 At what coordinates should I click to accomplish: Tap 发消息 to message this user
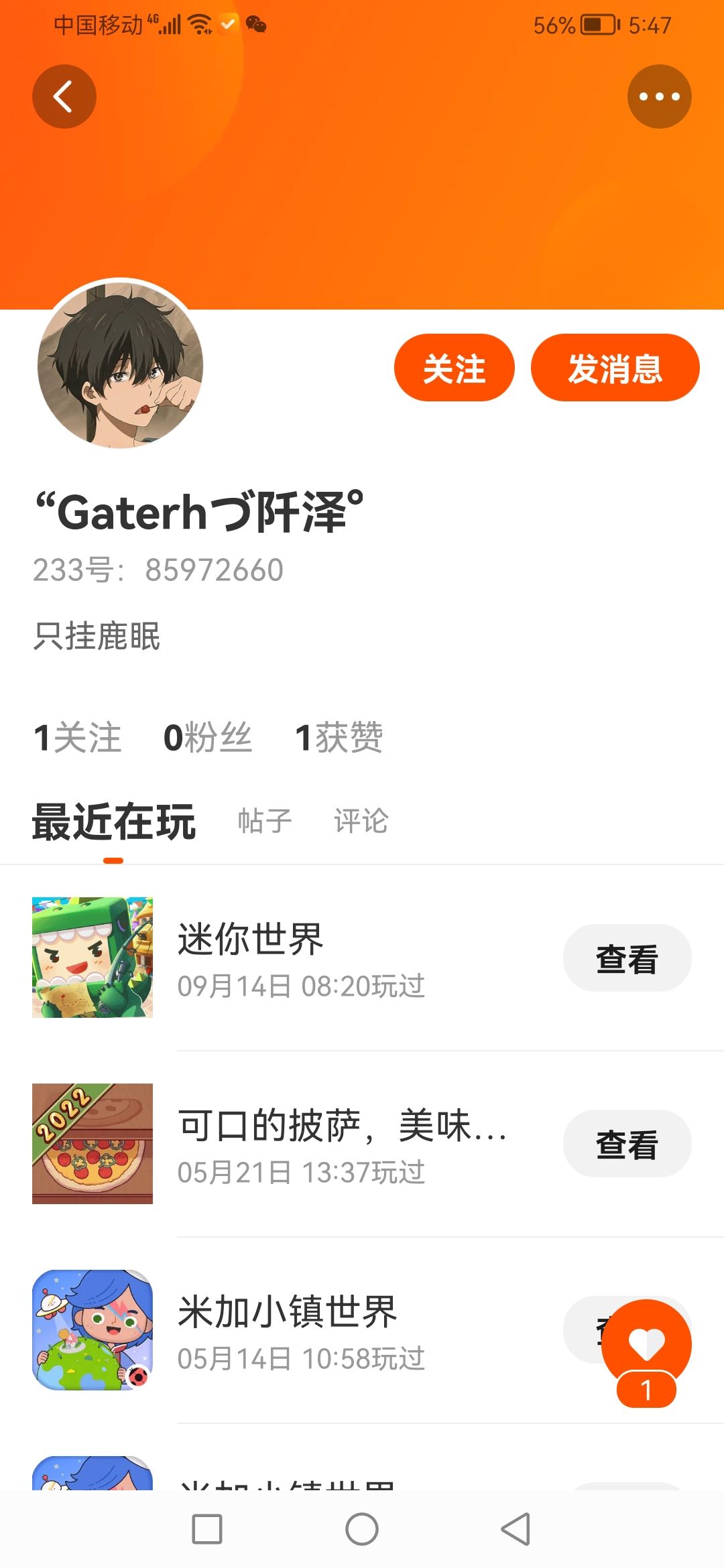point(615,368)
